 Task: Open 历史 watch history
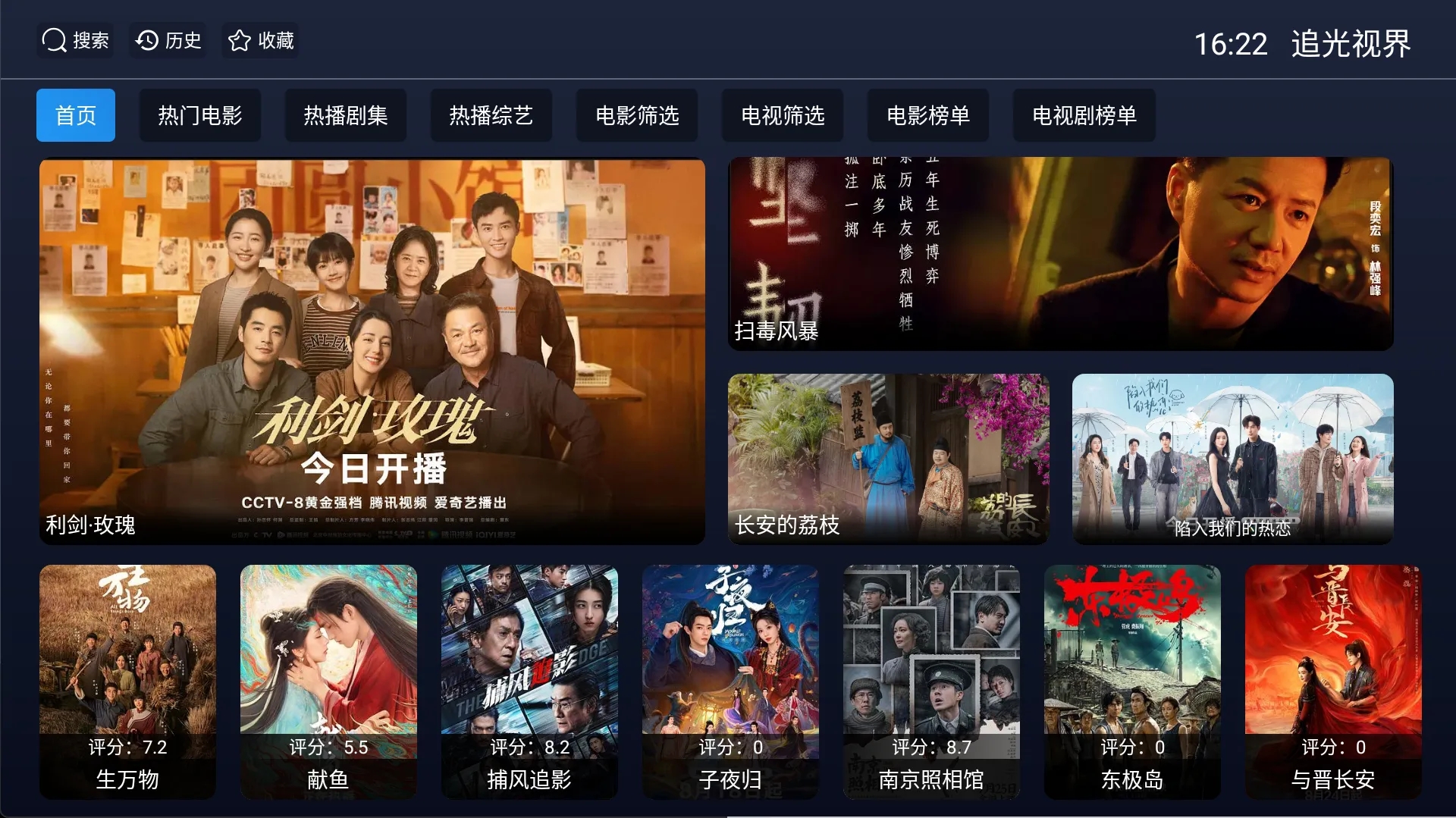[168, 40]
